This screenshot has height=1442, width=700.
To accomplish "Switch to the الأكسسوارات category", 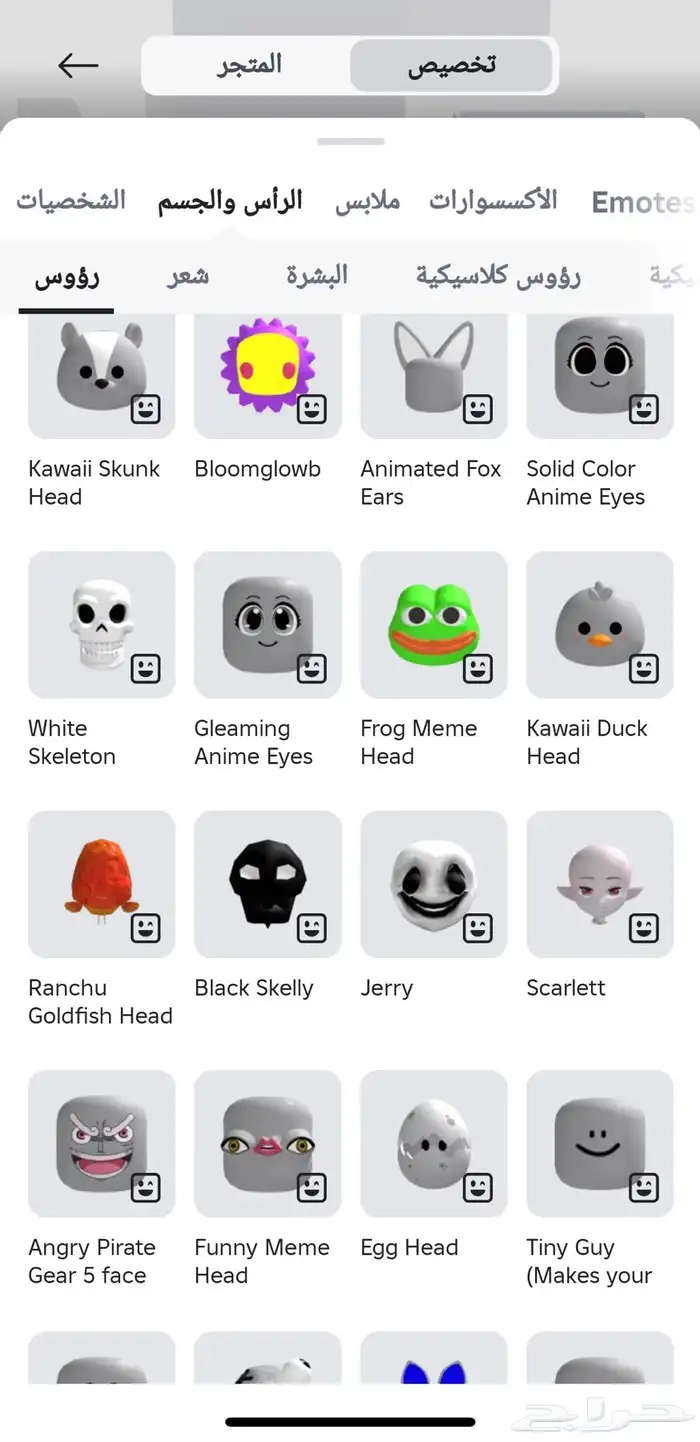I will tap(493, 200).
